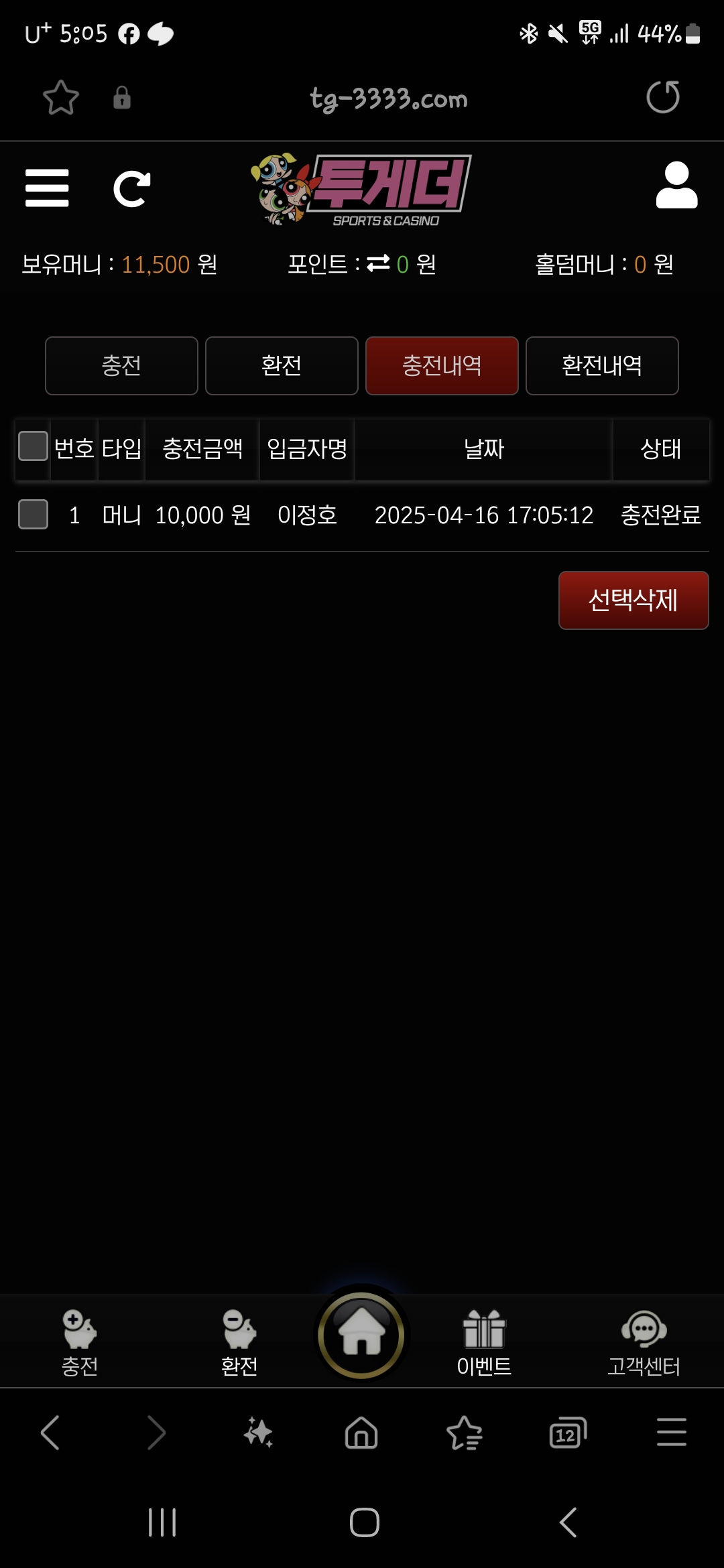
Task: Tick the checkbox for row 1 이정호
Action: tap(33, 515)
